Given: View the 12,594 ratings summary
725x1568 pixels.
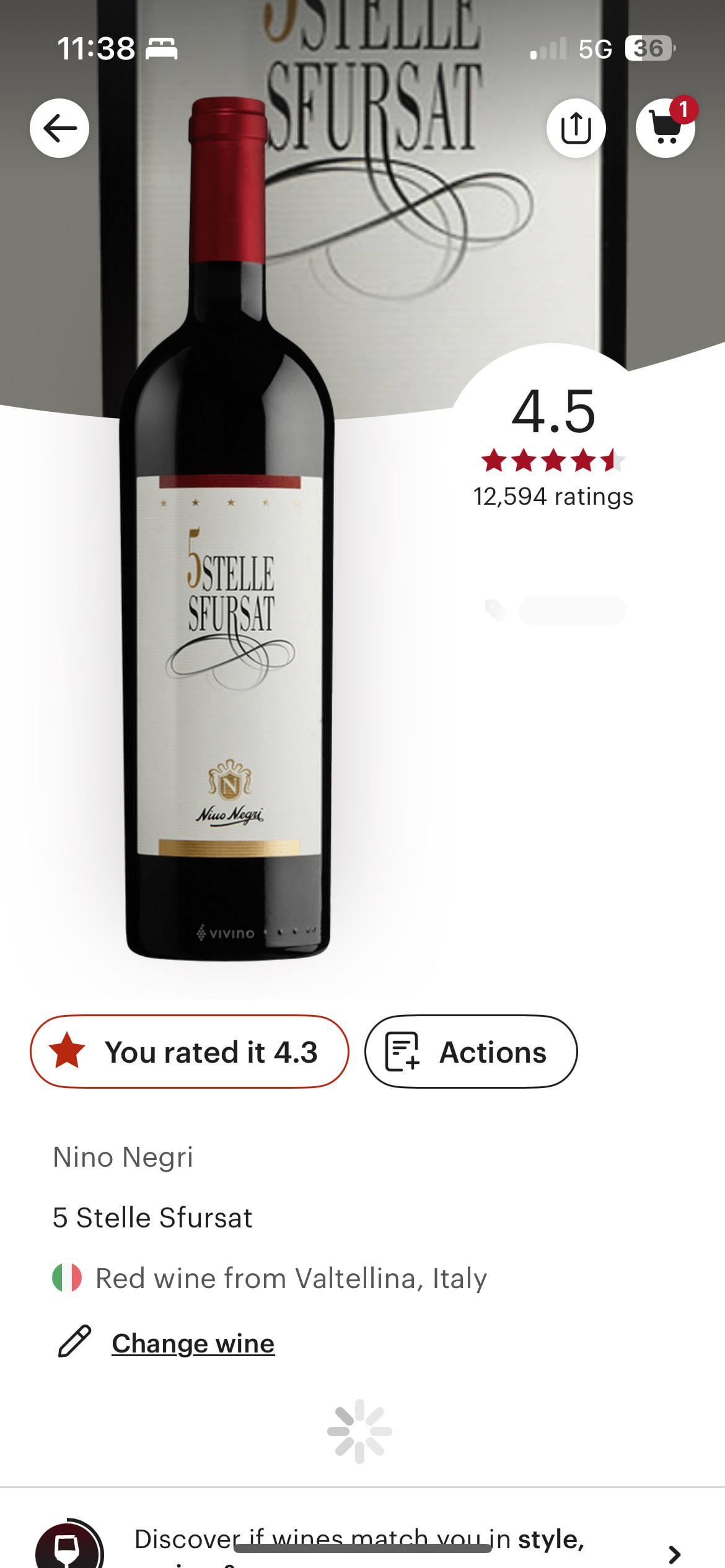Looking at the screenshot, I should point(553,497).
